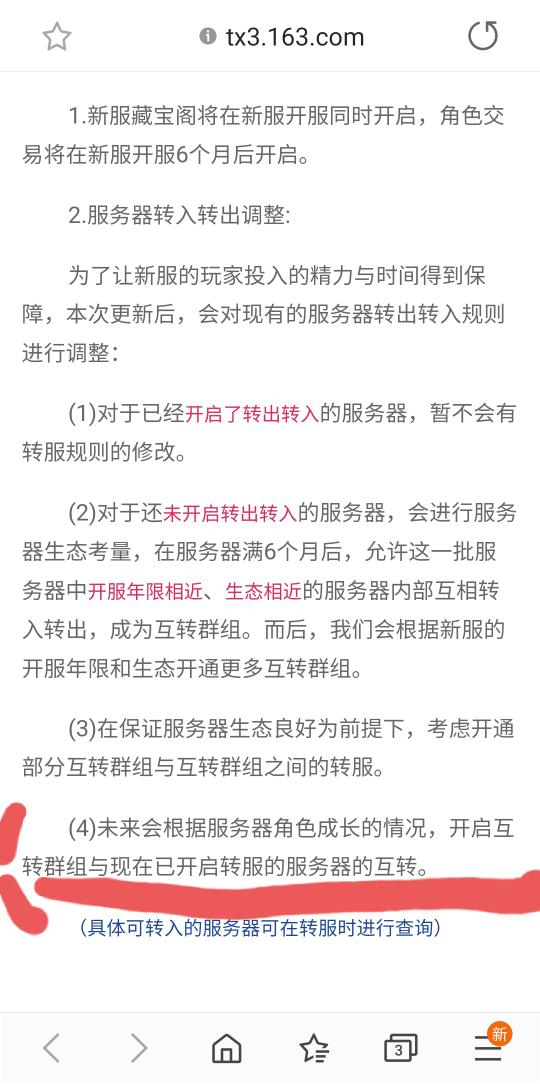Go forward to the next page
540x1084 pixels.
tap(139, 1048)
